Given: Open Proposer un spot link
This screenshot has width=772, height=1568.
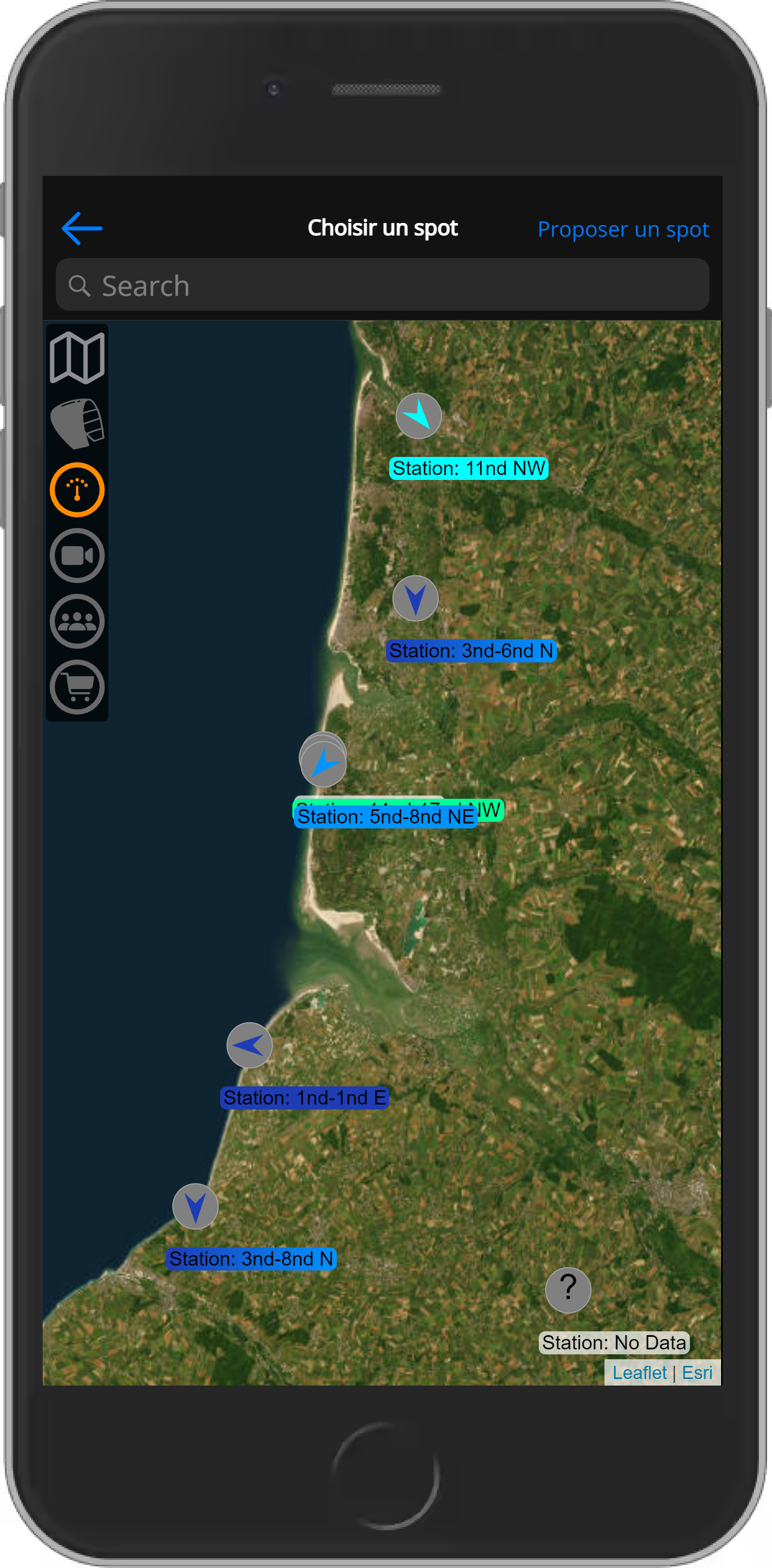Looking at the screenshot, I should (x=623, y=230).
